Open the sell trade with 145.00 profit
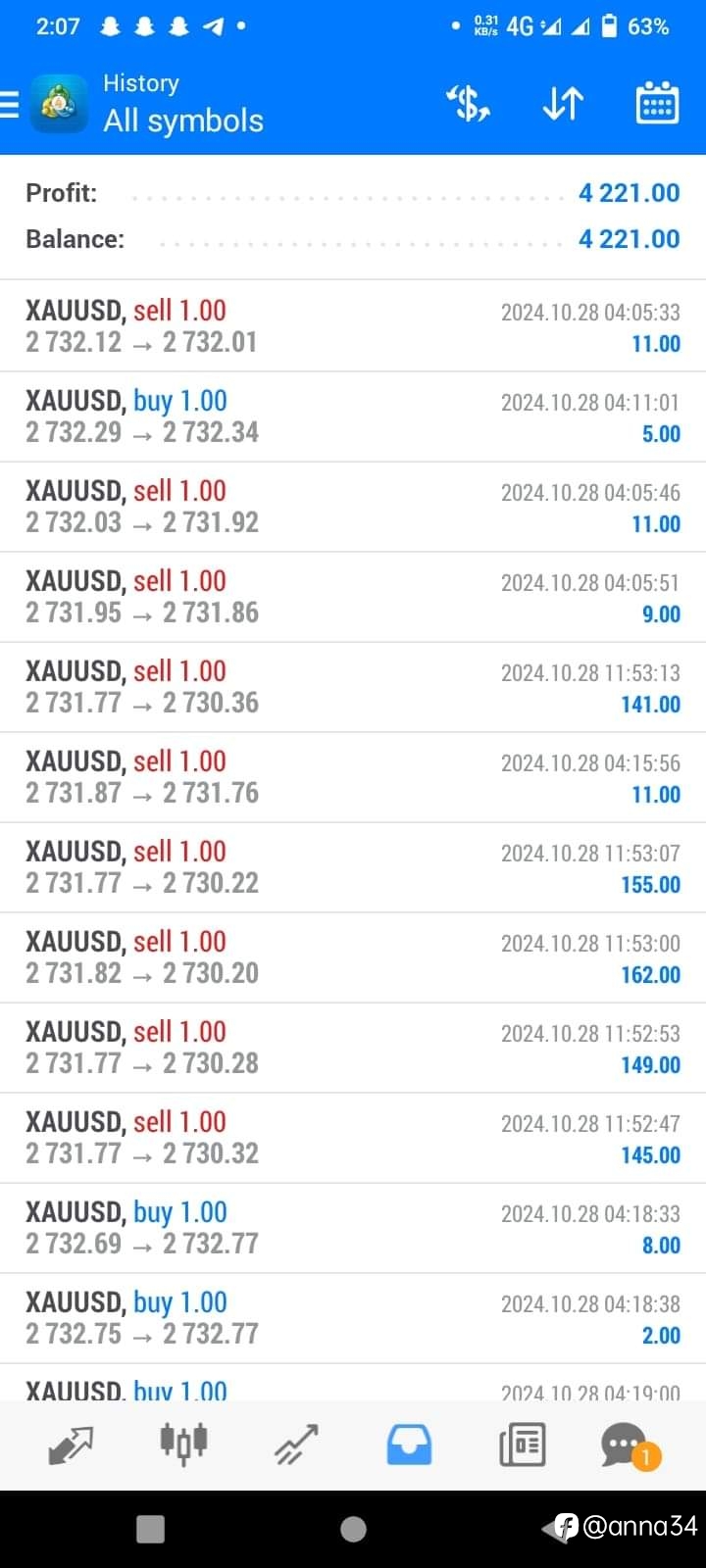This screenshot has height=1568, width=706. pos(353,1138)
